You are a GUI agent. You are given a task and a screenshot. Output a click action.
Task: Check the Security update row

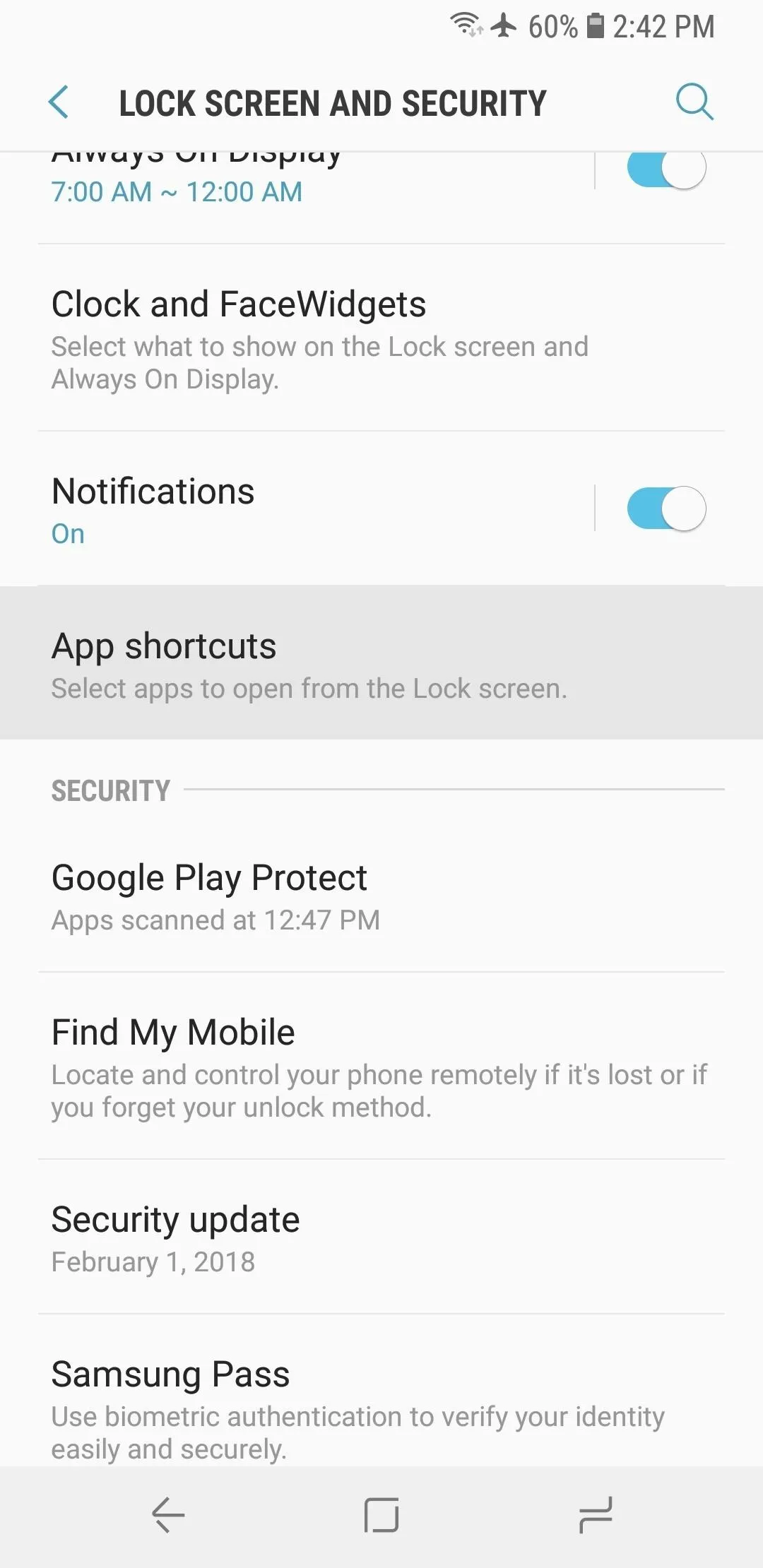tap(381, 1237)
